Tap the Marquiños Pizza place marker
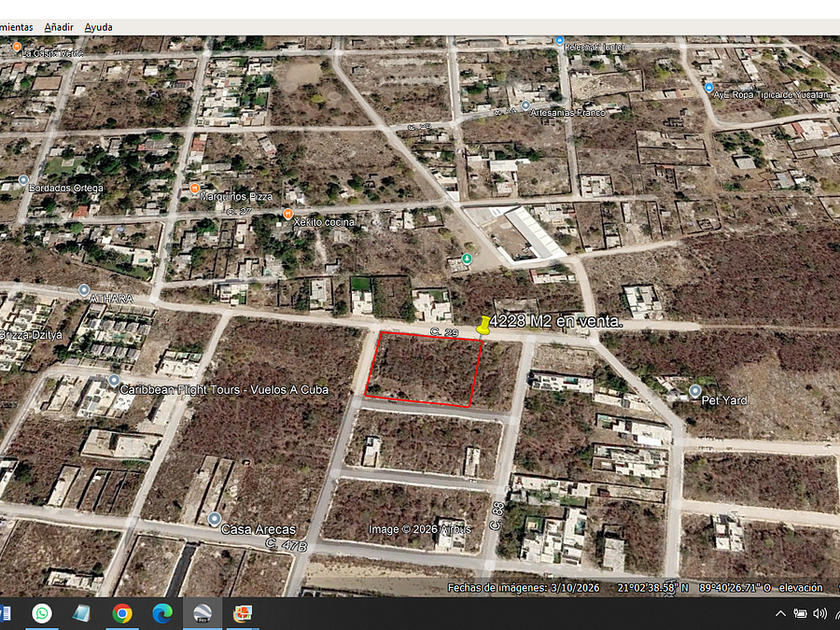 coord(195,189)
